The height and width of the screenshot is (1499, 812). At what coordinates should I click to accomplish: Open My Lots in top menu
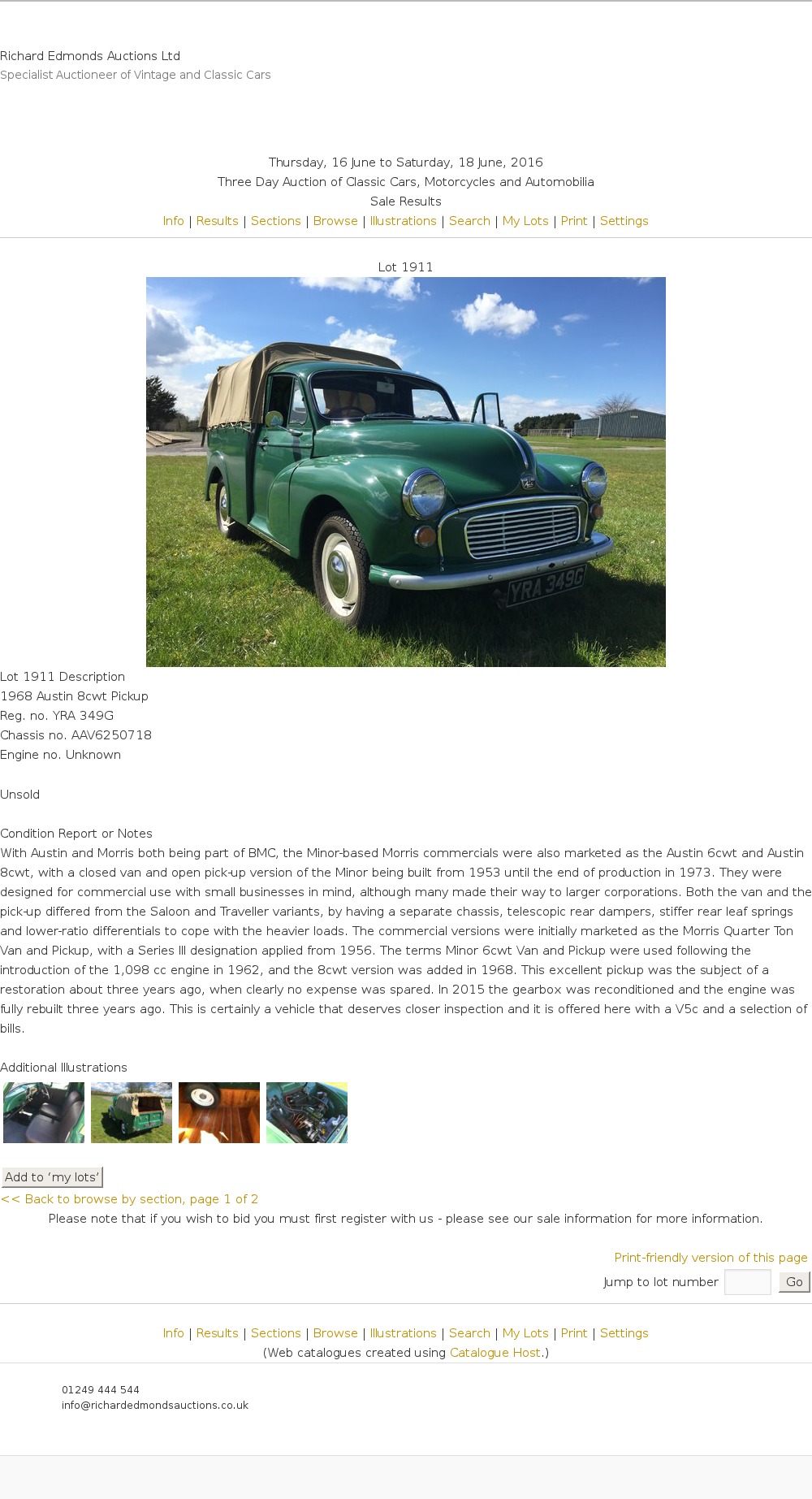(x=525, y=221)
